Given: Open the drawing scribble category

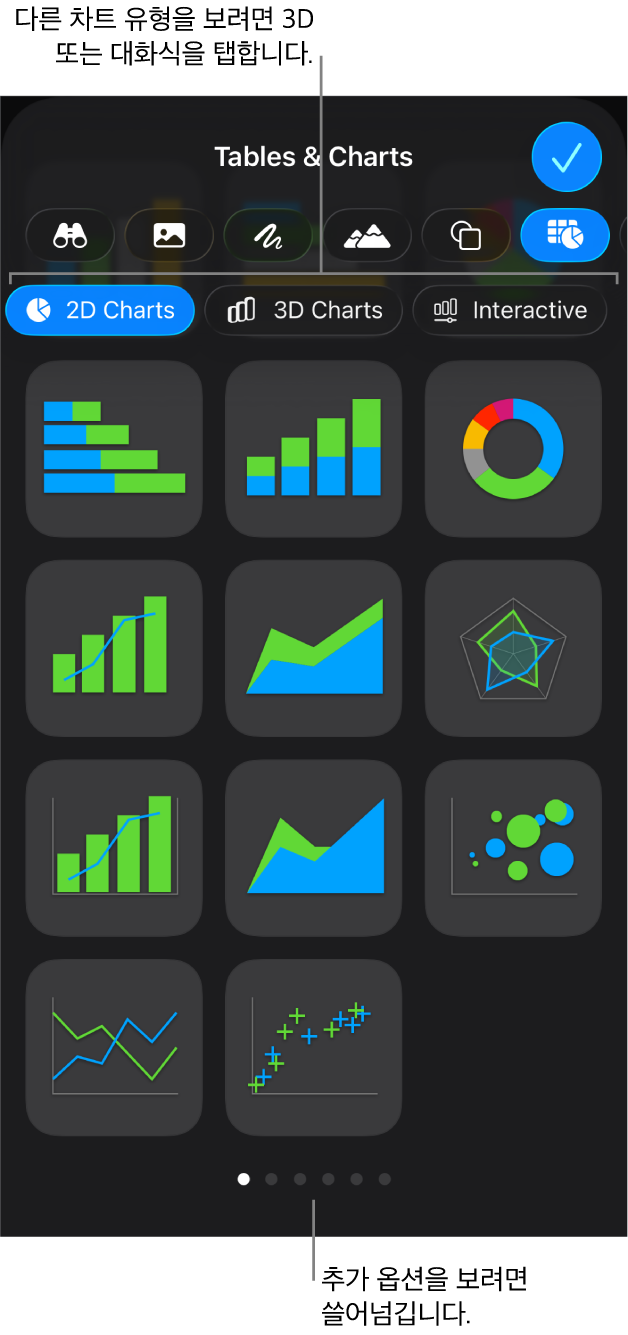Looking at the screenshot, I should coord(268,236).
